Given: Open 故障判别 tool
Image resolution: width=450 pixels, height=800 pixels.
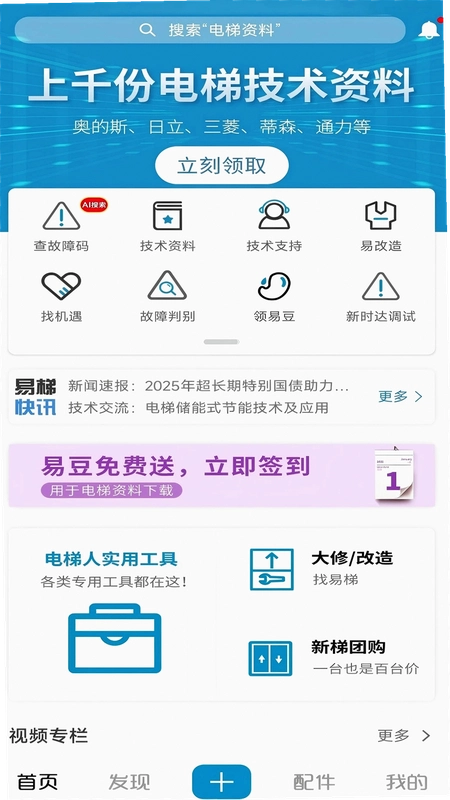Looking at the screenshot, I should (x=168, y=297).
